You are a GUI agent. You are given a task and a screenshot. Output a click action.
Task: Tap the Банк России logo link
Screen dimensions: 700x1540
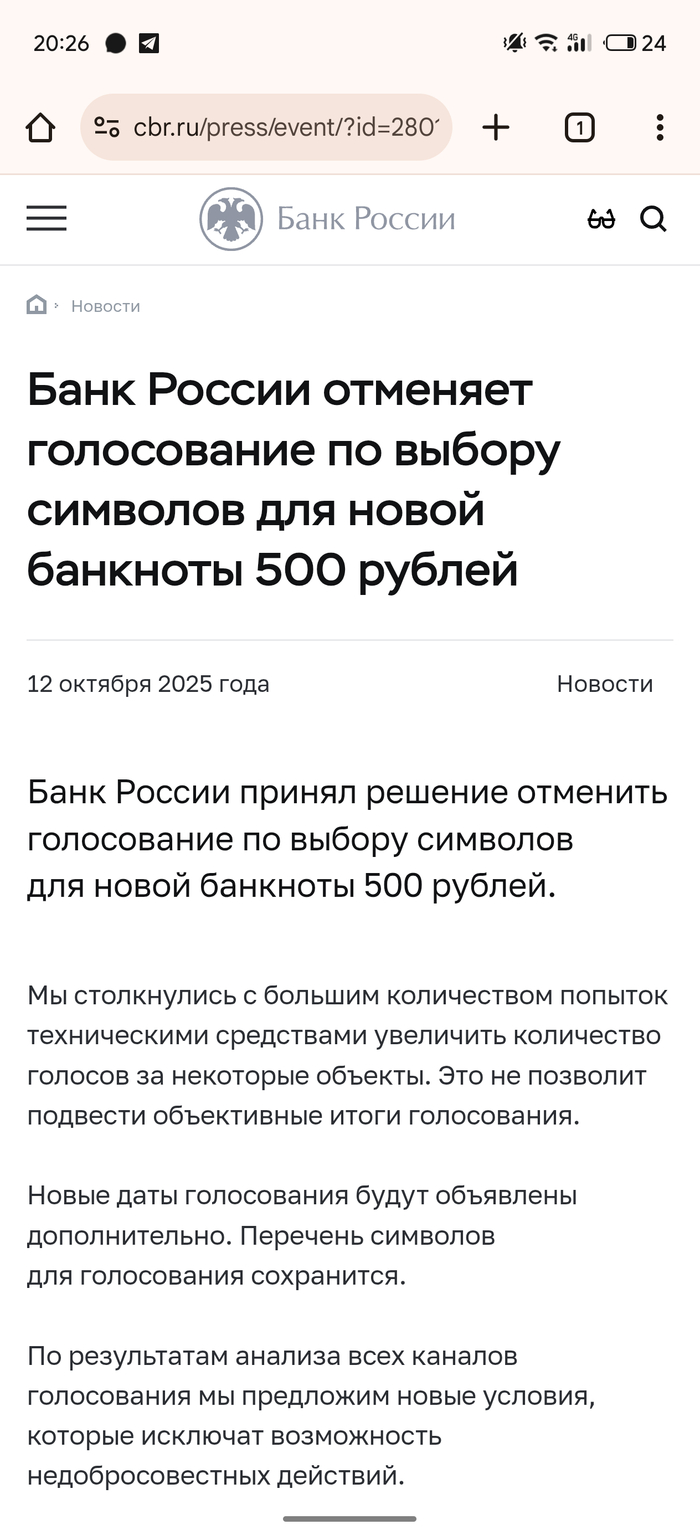(327, 219)
